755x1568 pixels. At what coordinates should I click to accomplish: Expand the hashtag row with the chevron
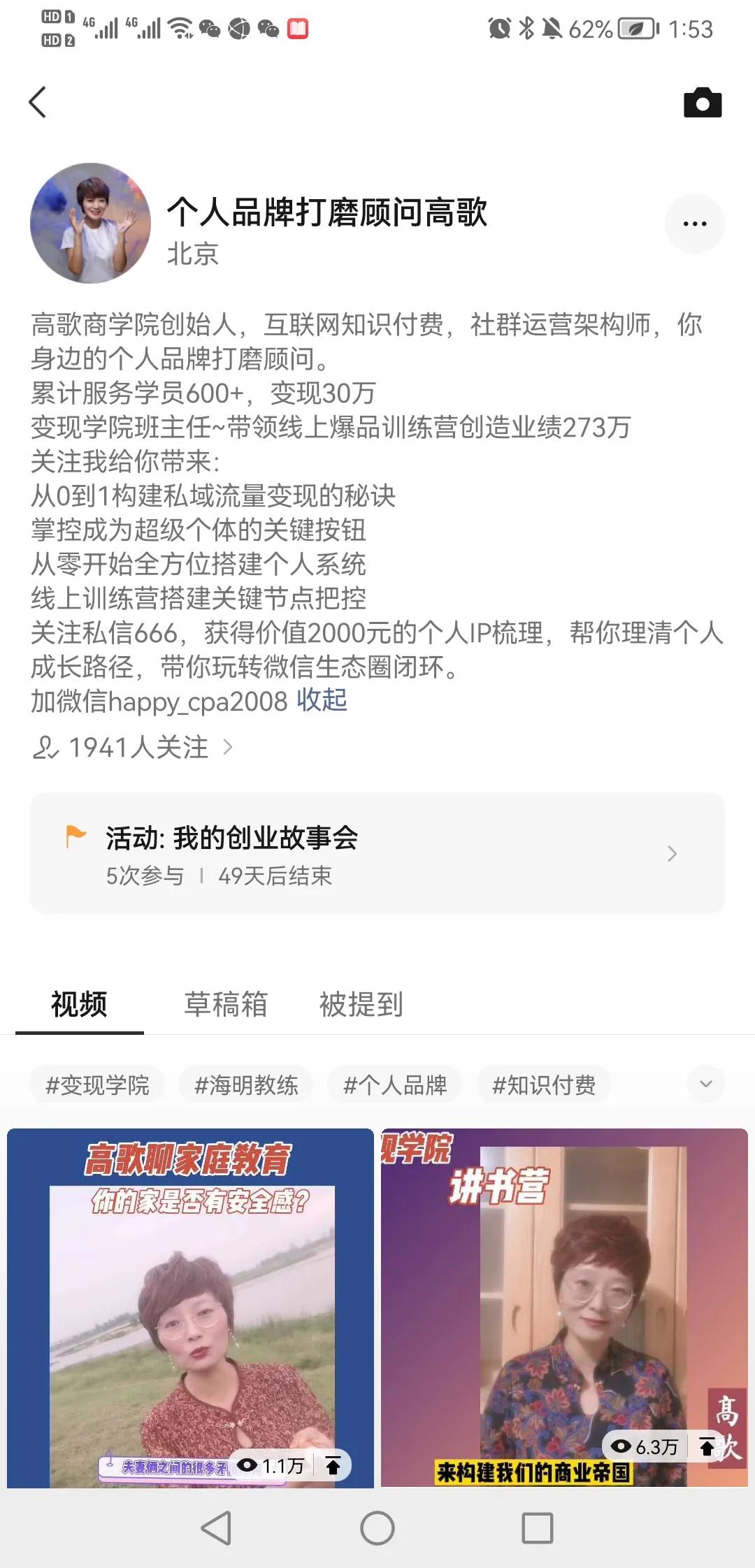click(x=706, y=1083)
